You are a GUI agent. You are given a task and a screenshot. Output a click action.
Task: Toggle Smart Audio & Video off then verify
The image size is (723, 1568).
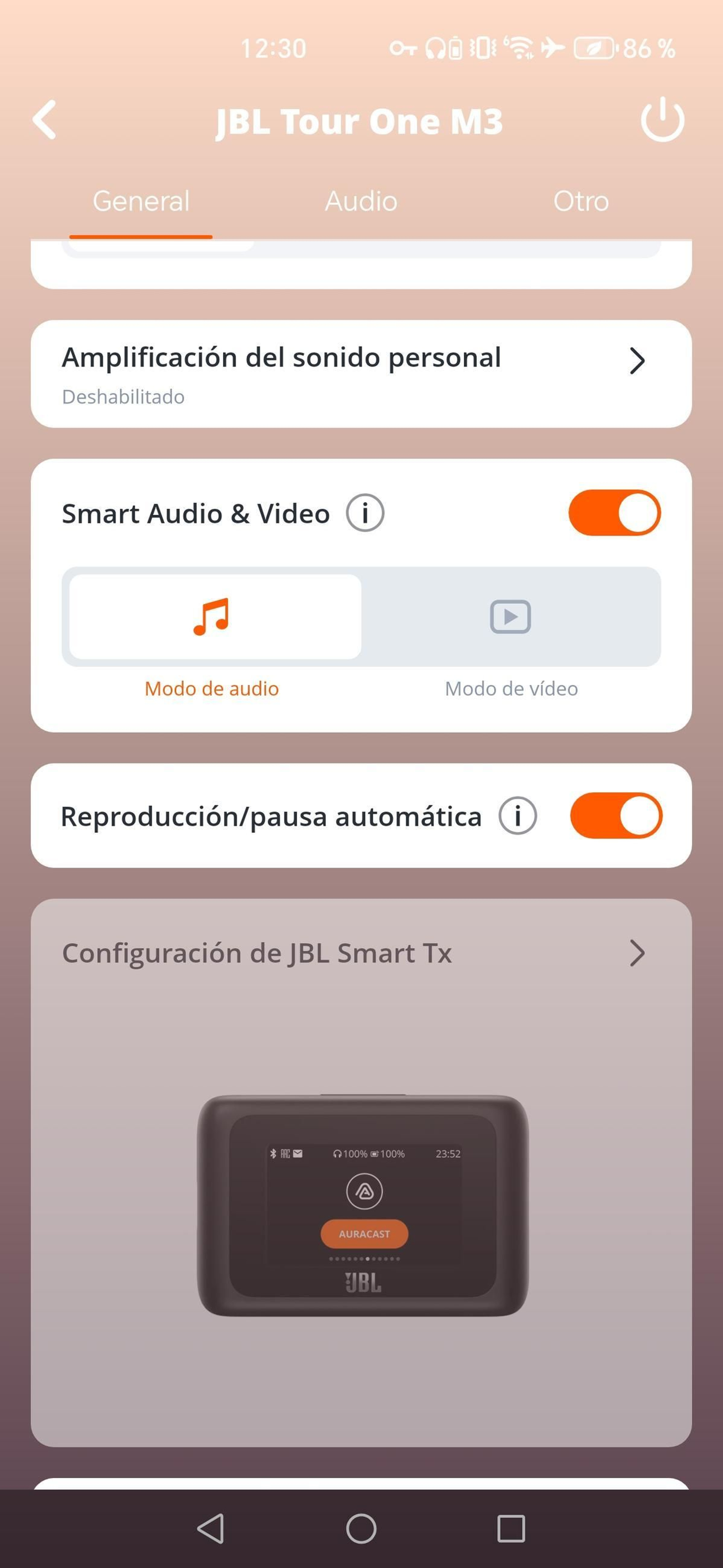click(x=614, y=512)
